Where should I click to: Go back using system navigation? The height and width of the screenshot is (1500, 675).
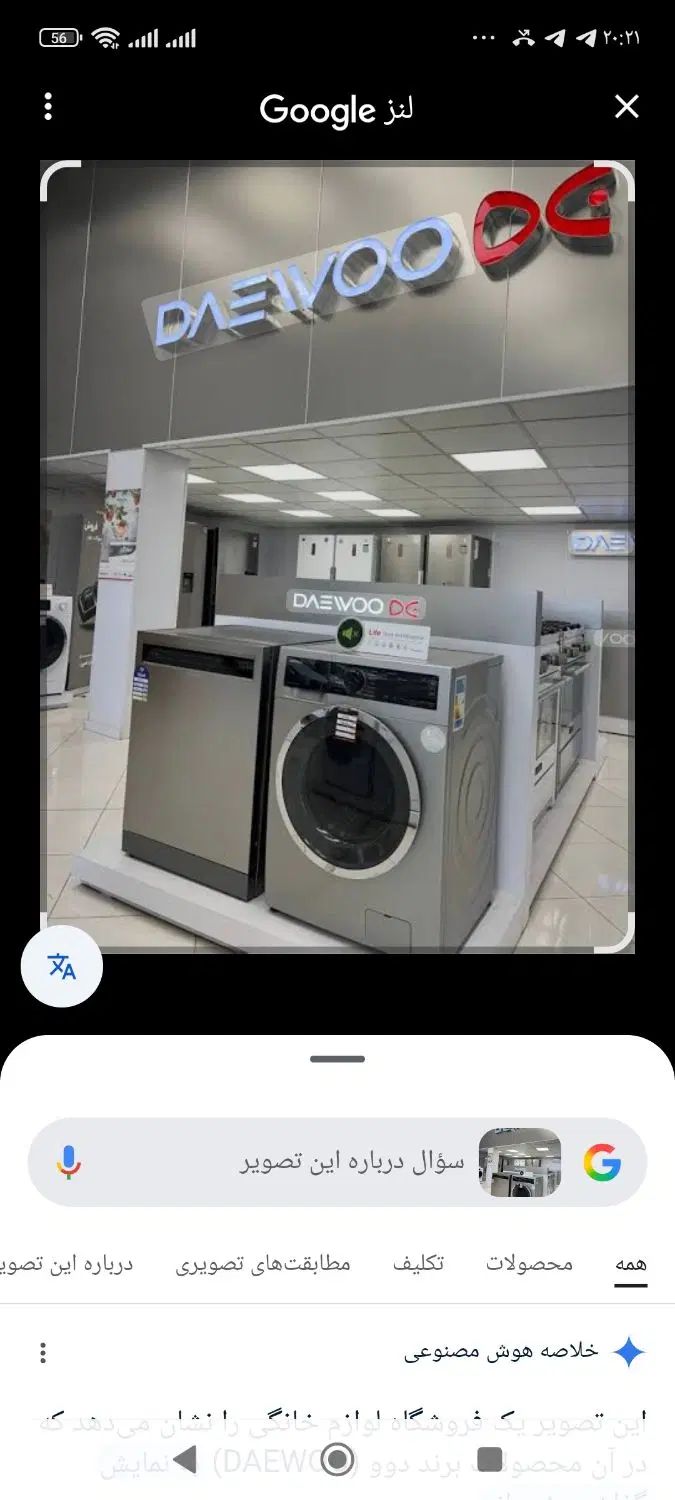(x=185, y=1459)
